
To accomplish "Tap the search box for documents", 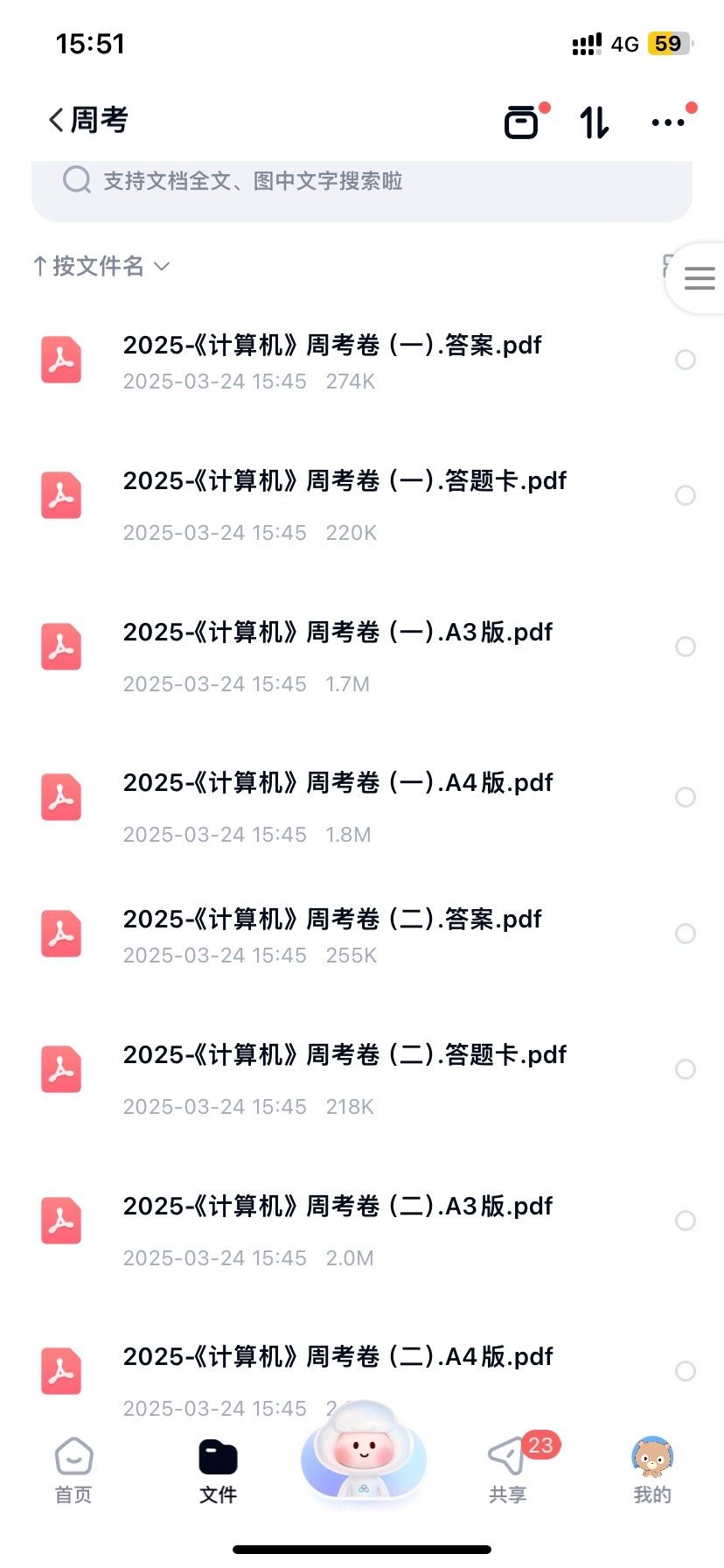I will [x=360, y=182].
